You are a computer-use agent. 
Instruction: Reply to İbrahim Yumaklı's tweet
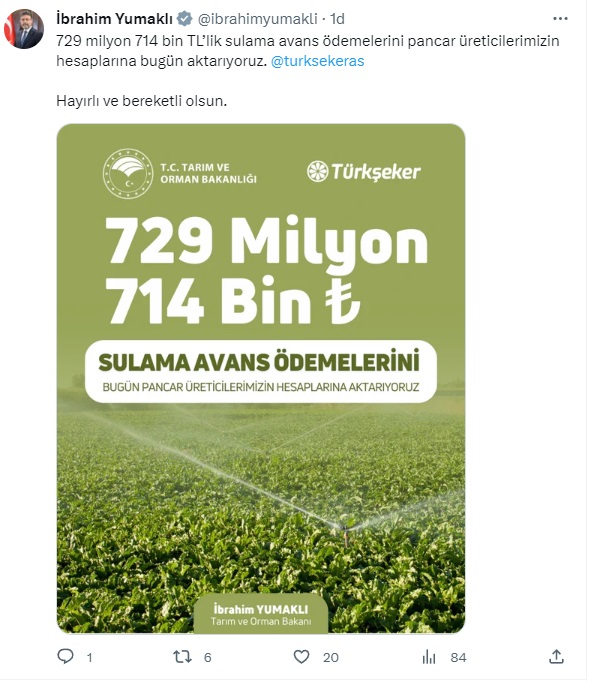point(66,657)
